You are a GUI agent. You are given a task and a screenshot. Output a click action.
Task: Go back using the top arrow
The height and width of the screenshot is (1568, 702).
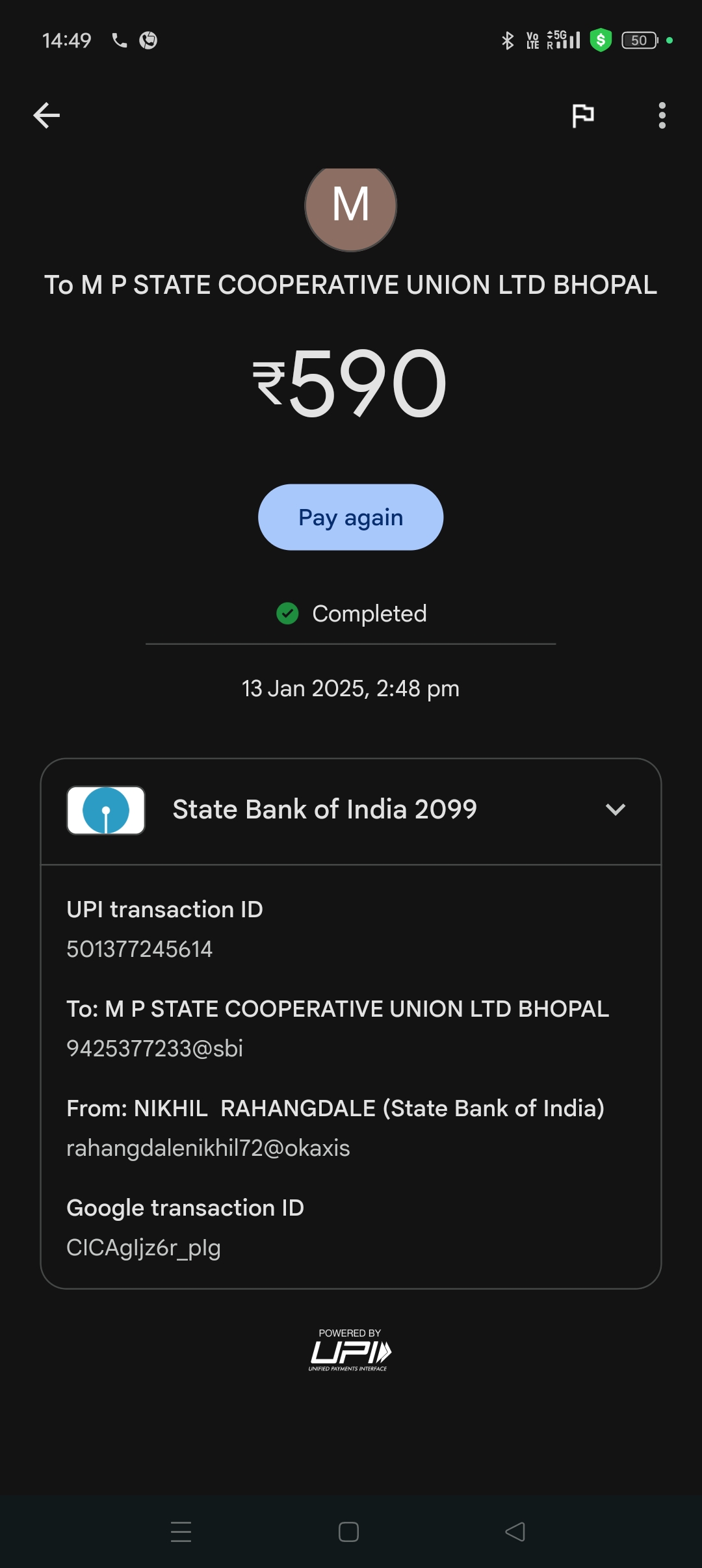click(x=47, y=116)
